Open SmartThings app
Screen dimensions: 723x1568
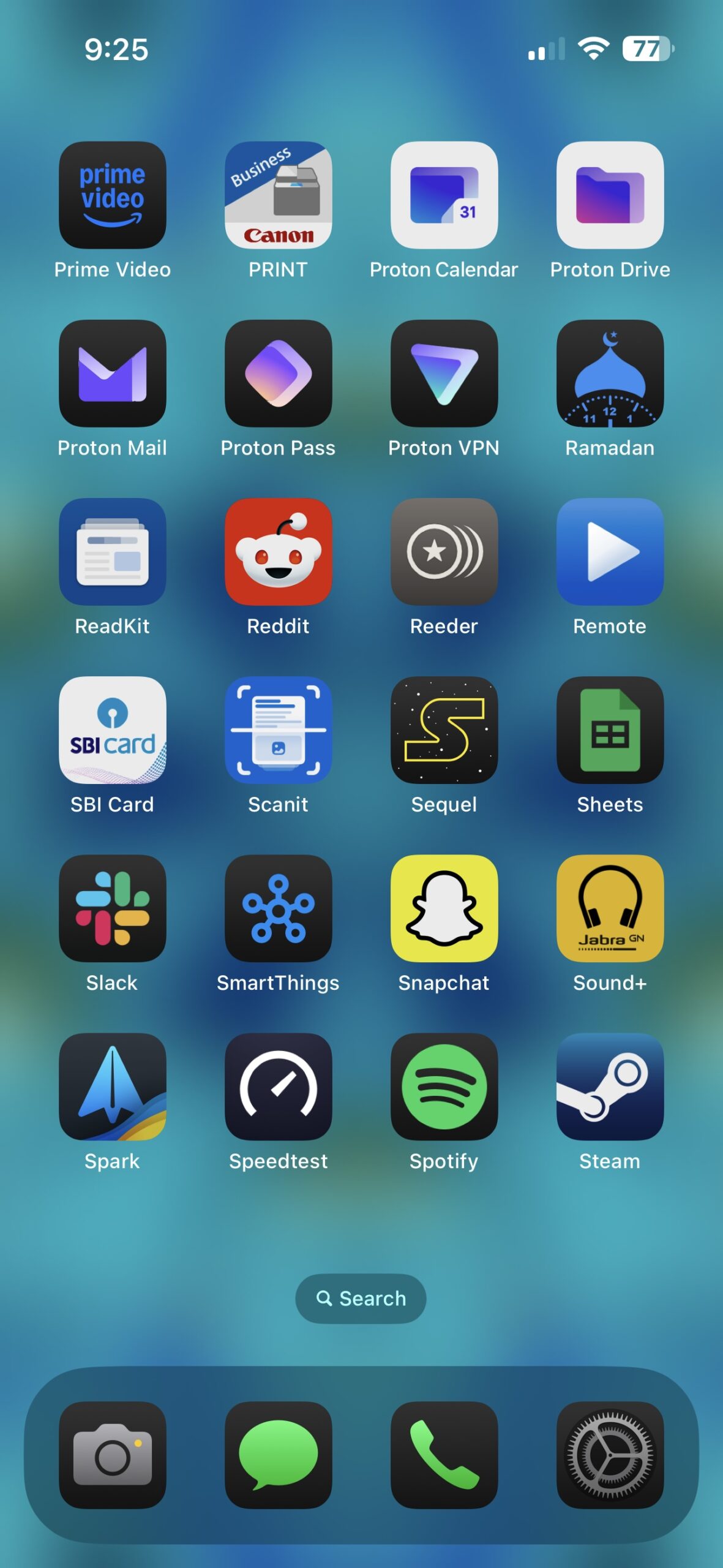pyautogui.click(x=278, y=908)
